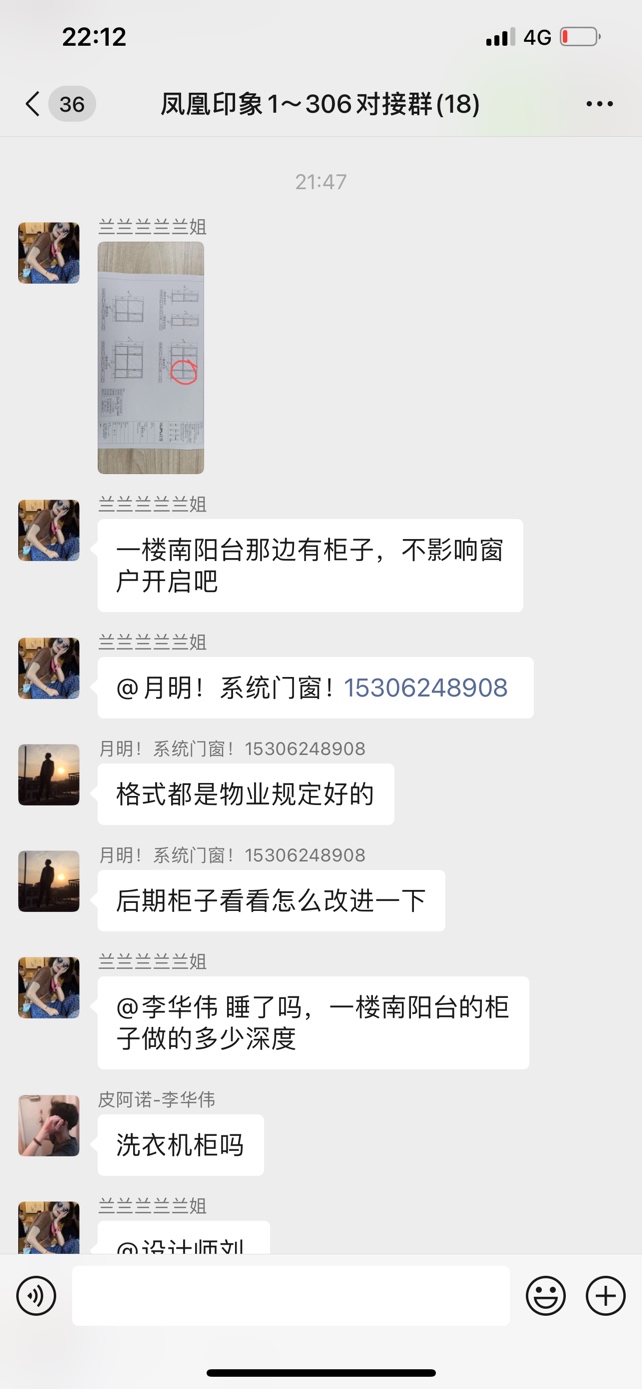The image size is (642, 1389).
Task: Go back to the chat list
Action: 33,104
